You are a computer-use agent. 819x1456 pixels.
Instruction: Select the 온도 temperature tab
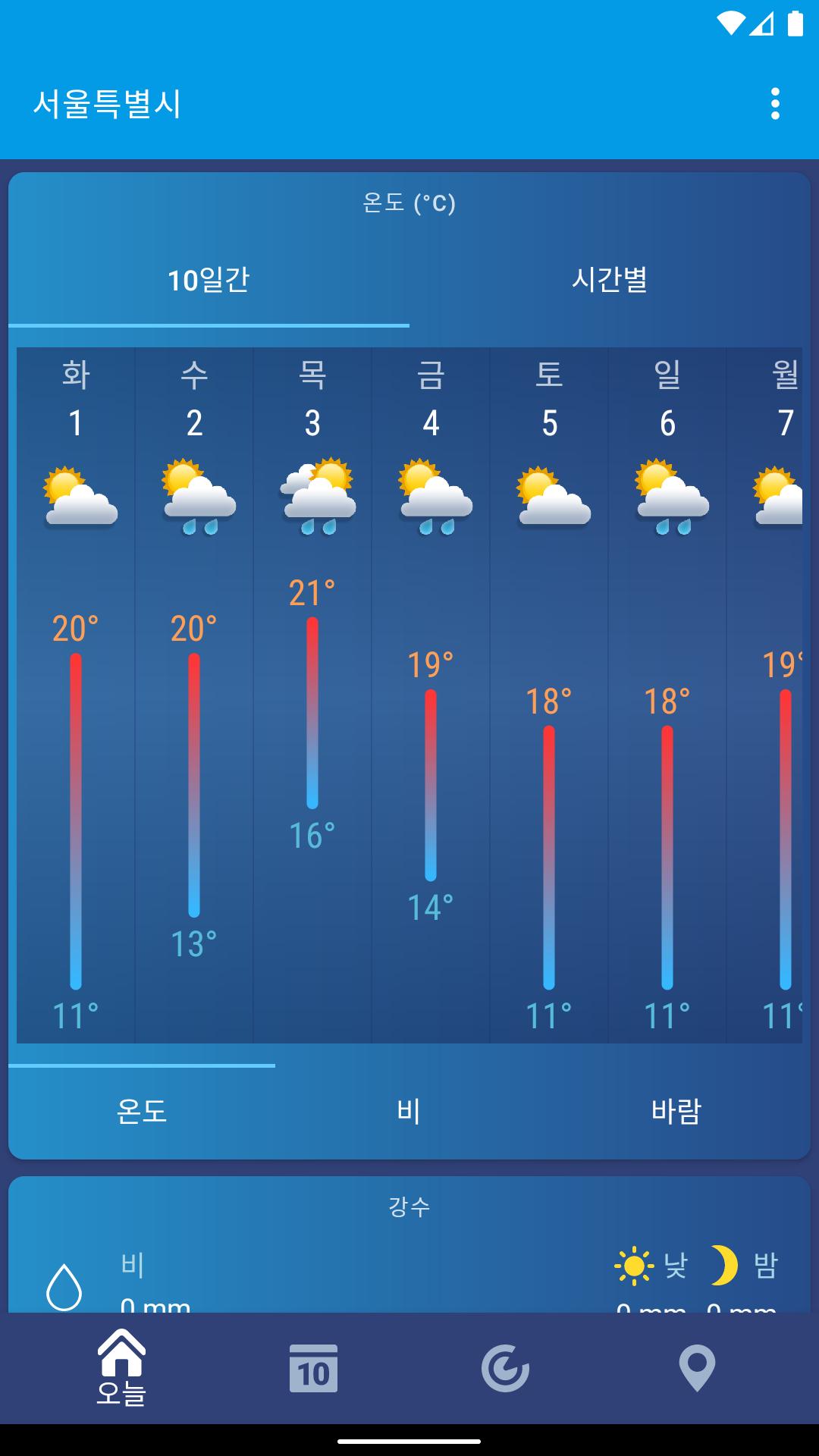click(142, 1111)
